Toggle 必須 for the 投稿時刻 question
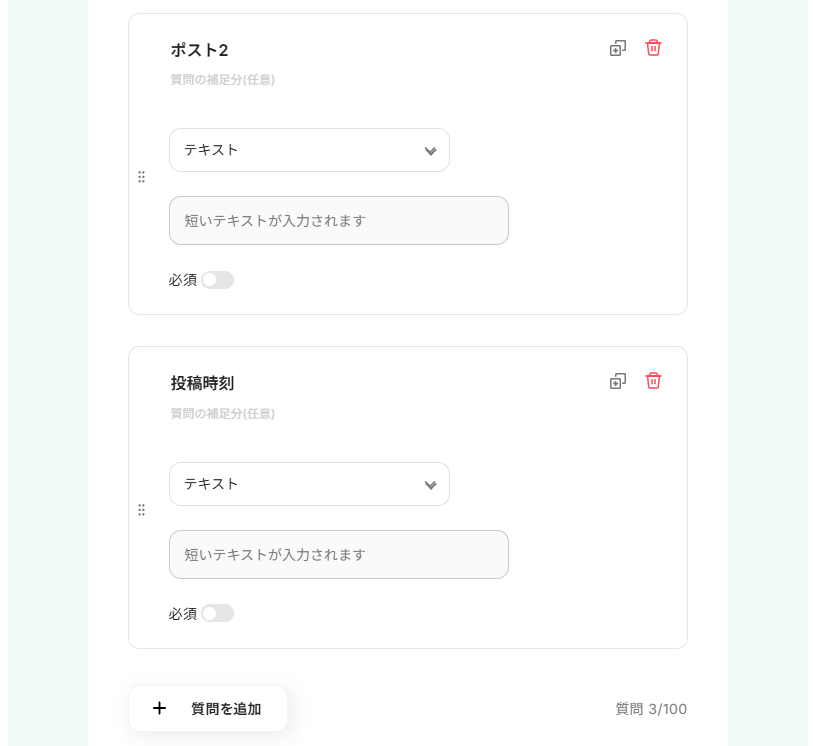The image size is (813, 746). coord(217,613)
